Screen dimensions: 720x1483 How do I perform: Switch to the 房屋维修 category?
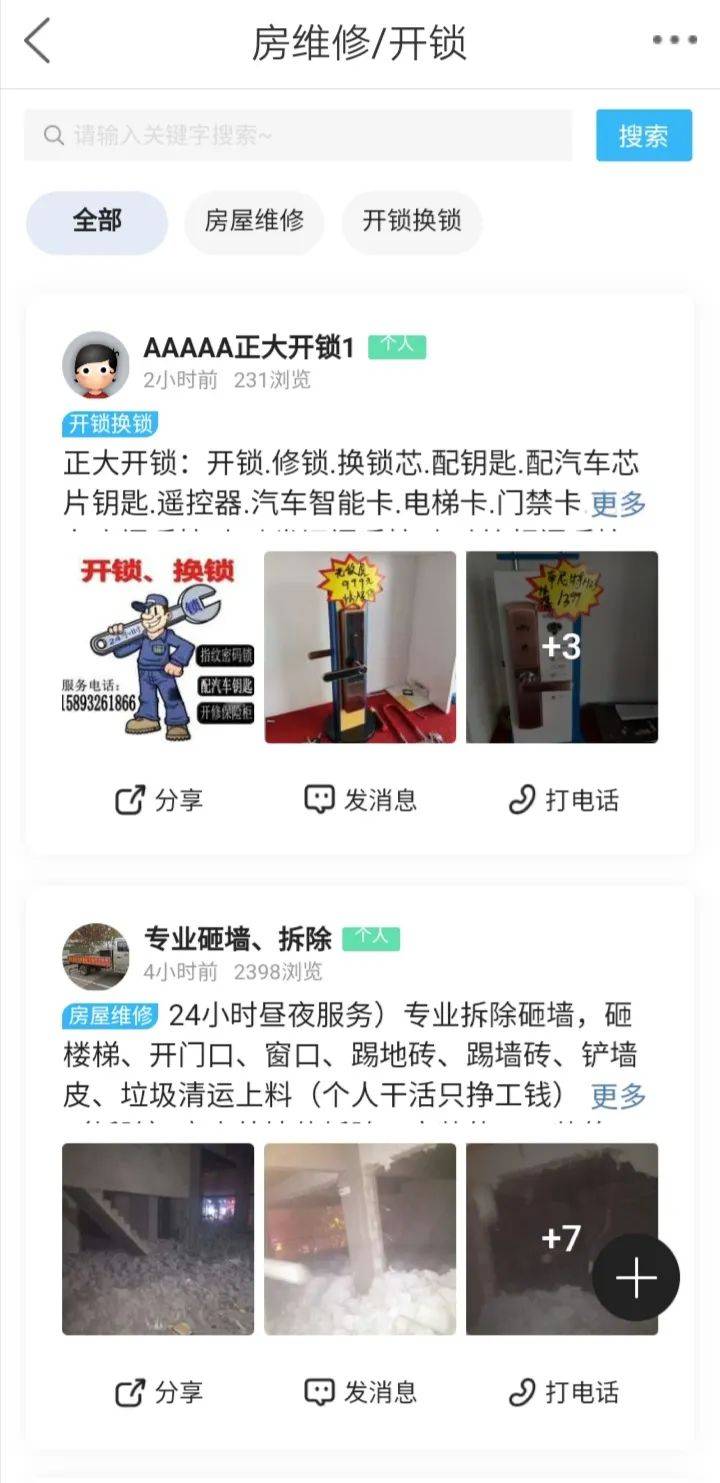coord(254,222)
